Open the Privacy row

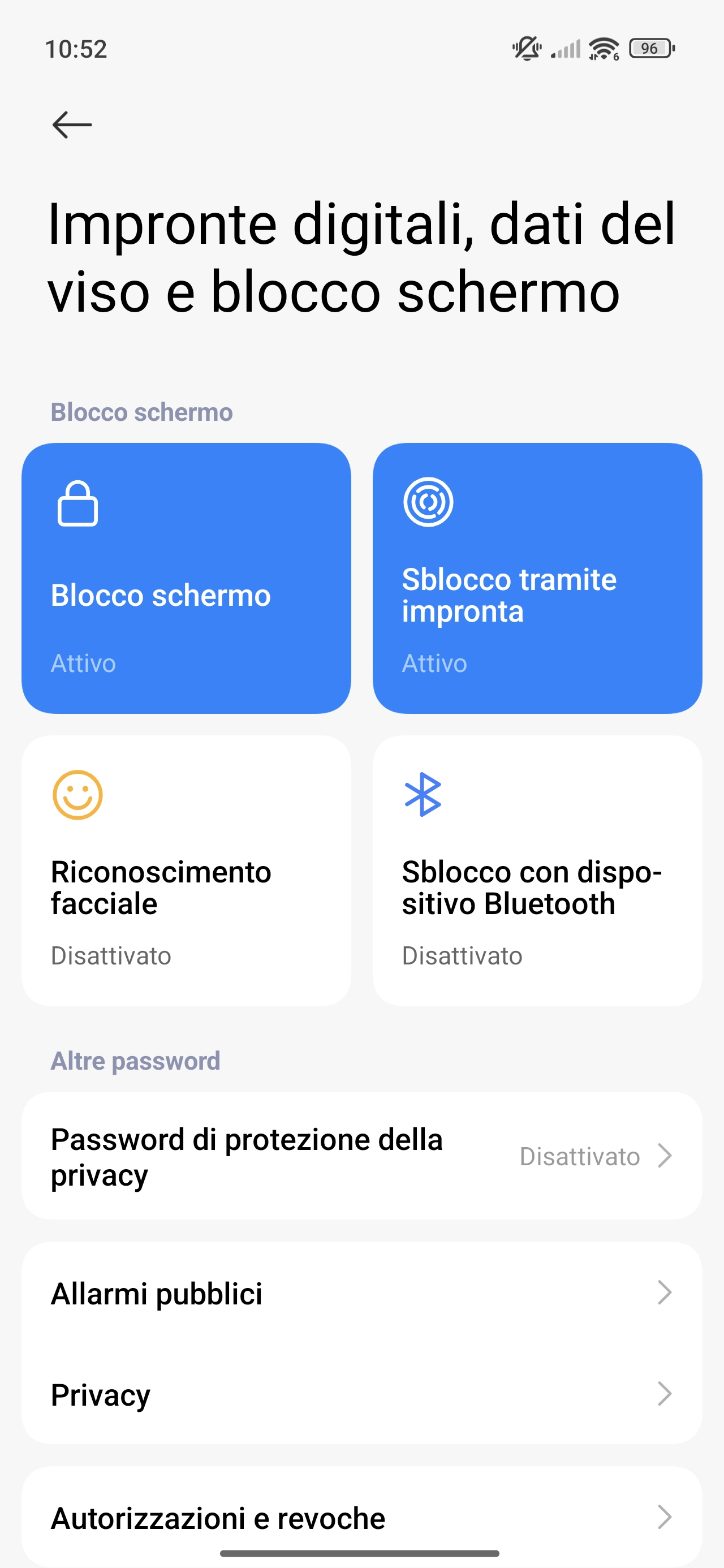tap(361, 1394)
